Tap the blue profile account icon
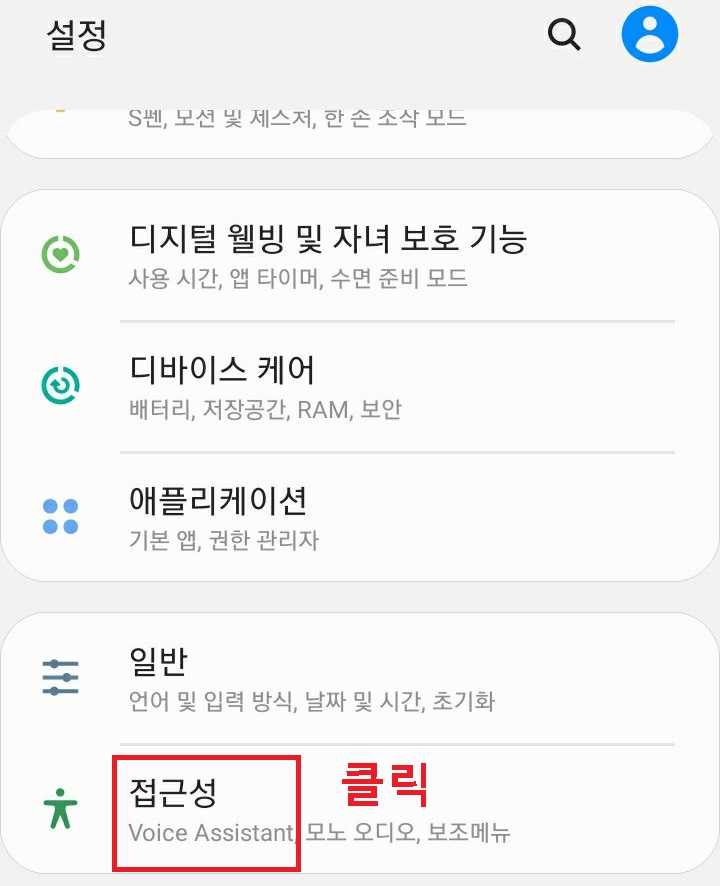 click(x=650, y=33)
